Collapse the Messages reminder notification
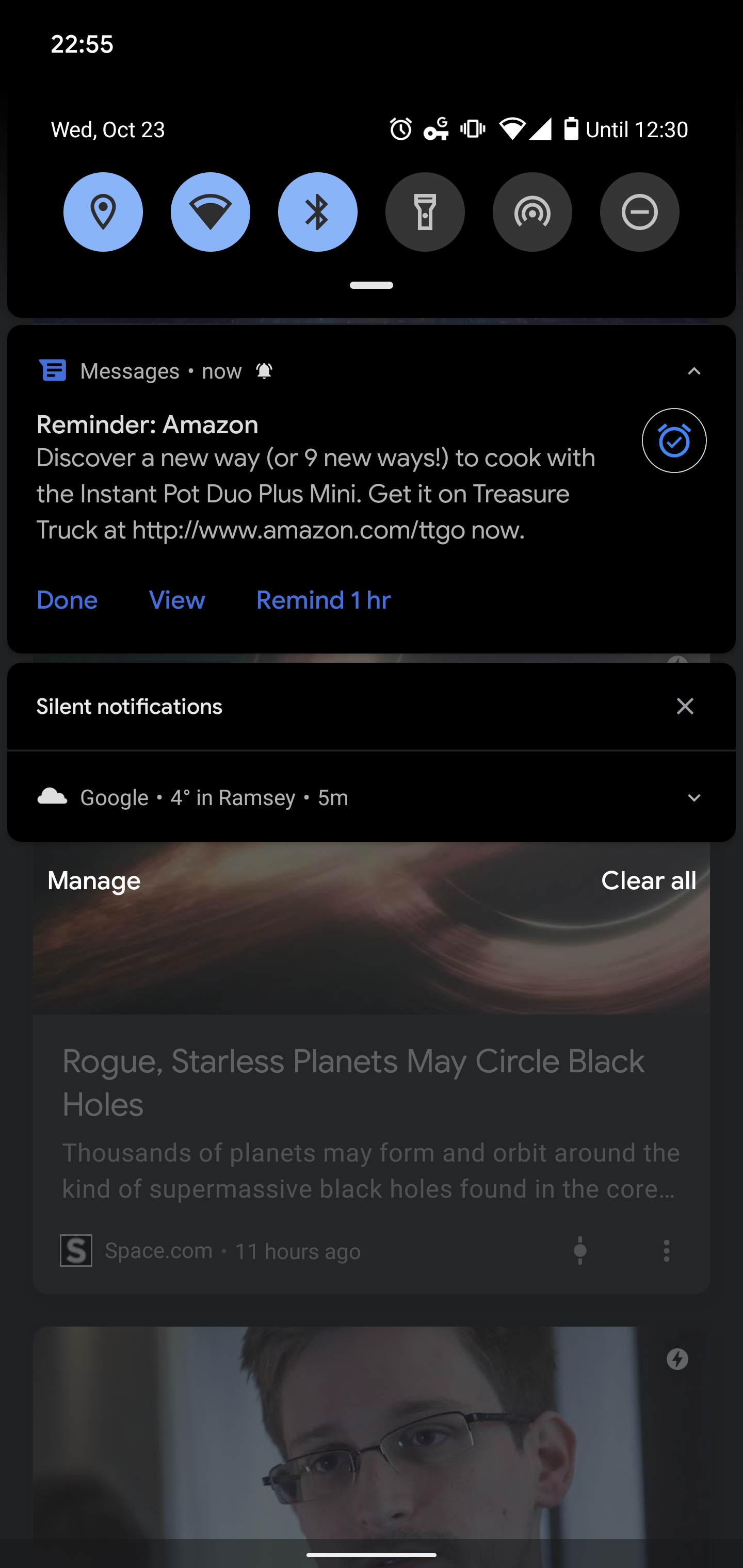The height and width of the screenshot is (1568, 743). click(693, 370)
